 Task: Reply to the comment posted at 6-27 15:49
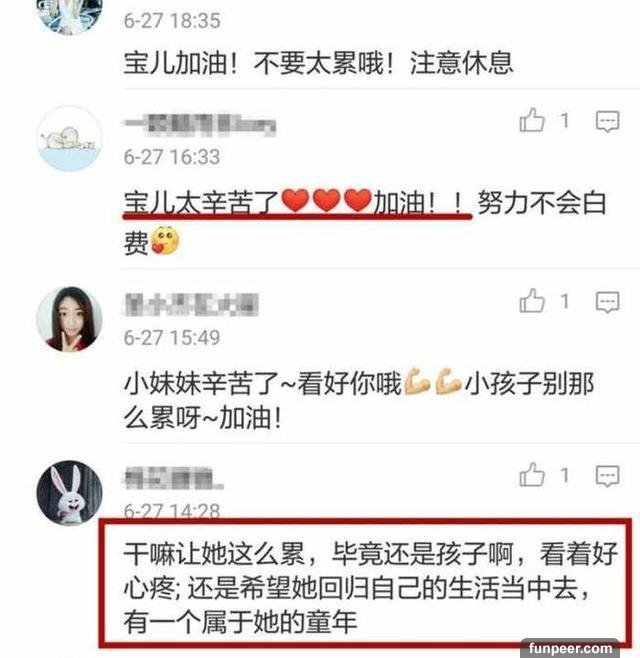click(607, 300)
